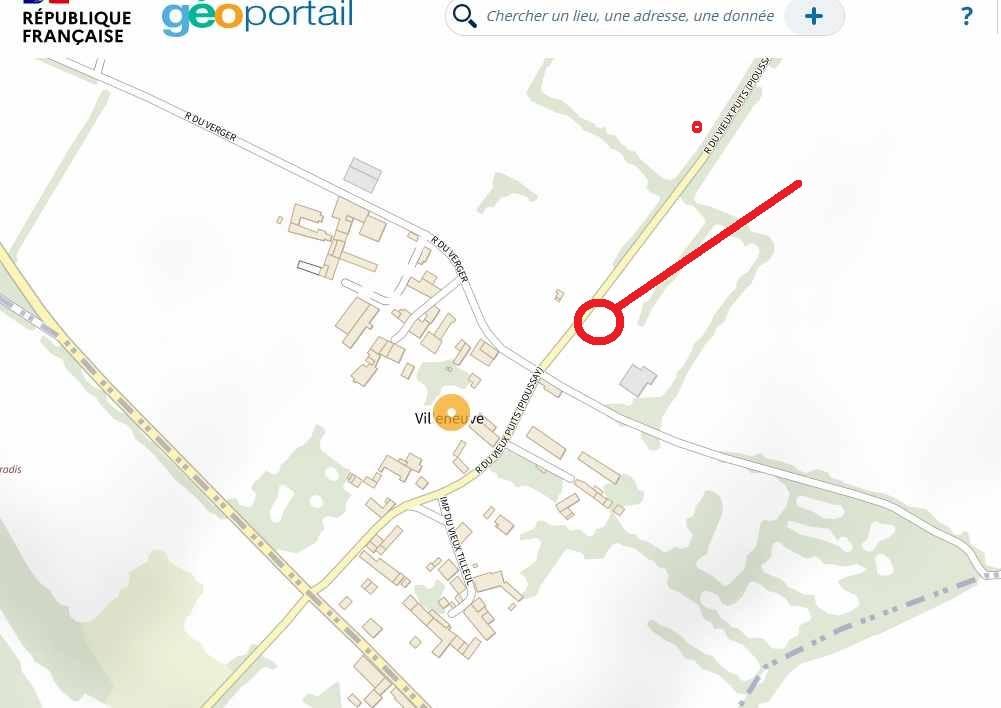
Task: Tap the search field to find a place
Action: pos(629,16)
